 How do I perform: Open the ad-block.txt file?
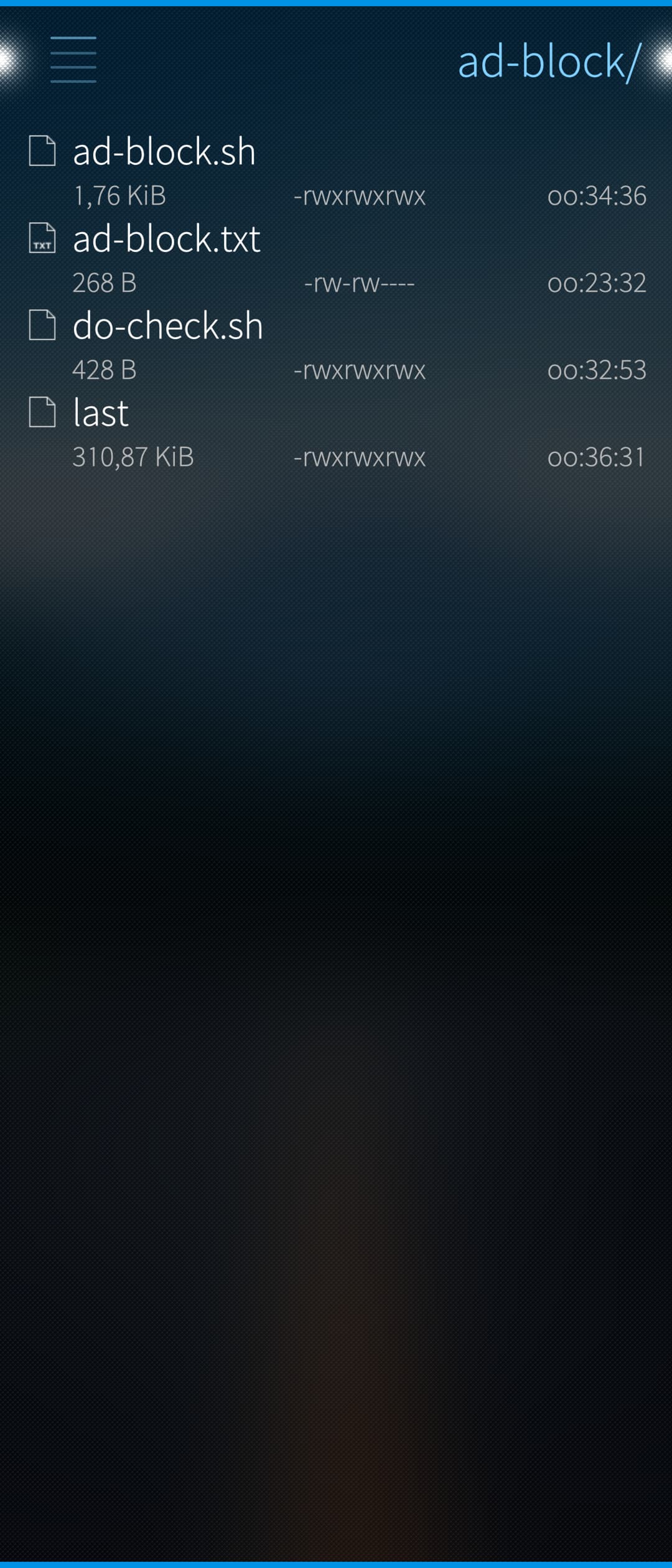click(x=166, y=240)
